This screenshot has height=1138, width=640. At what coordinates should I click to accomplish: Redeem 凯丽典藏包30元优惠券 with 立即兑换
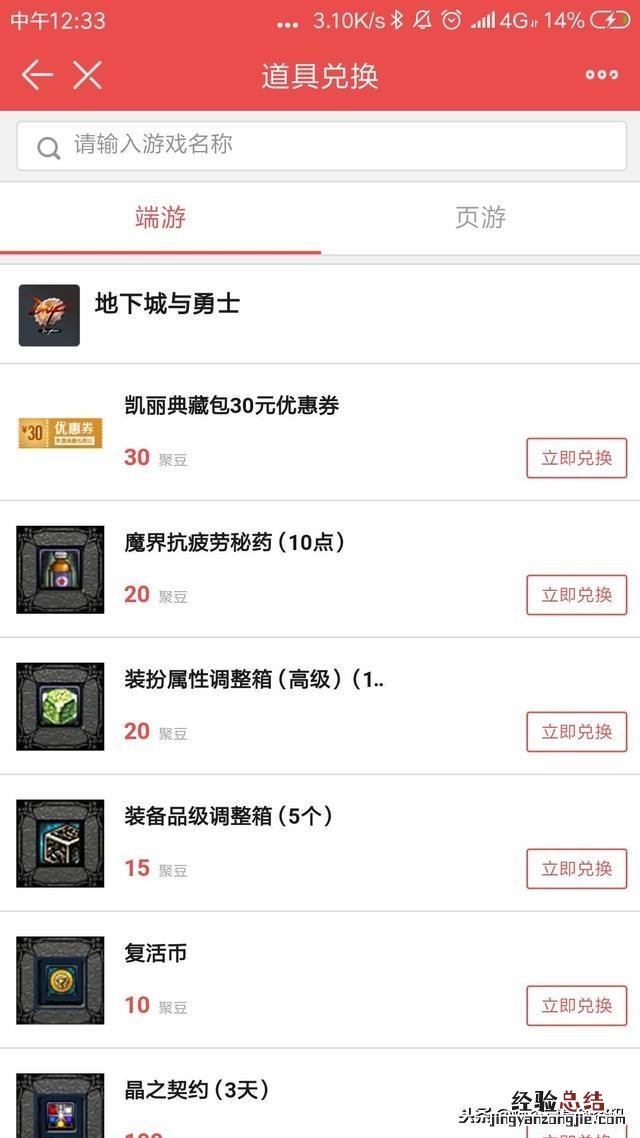pos(576,458)
